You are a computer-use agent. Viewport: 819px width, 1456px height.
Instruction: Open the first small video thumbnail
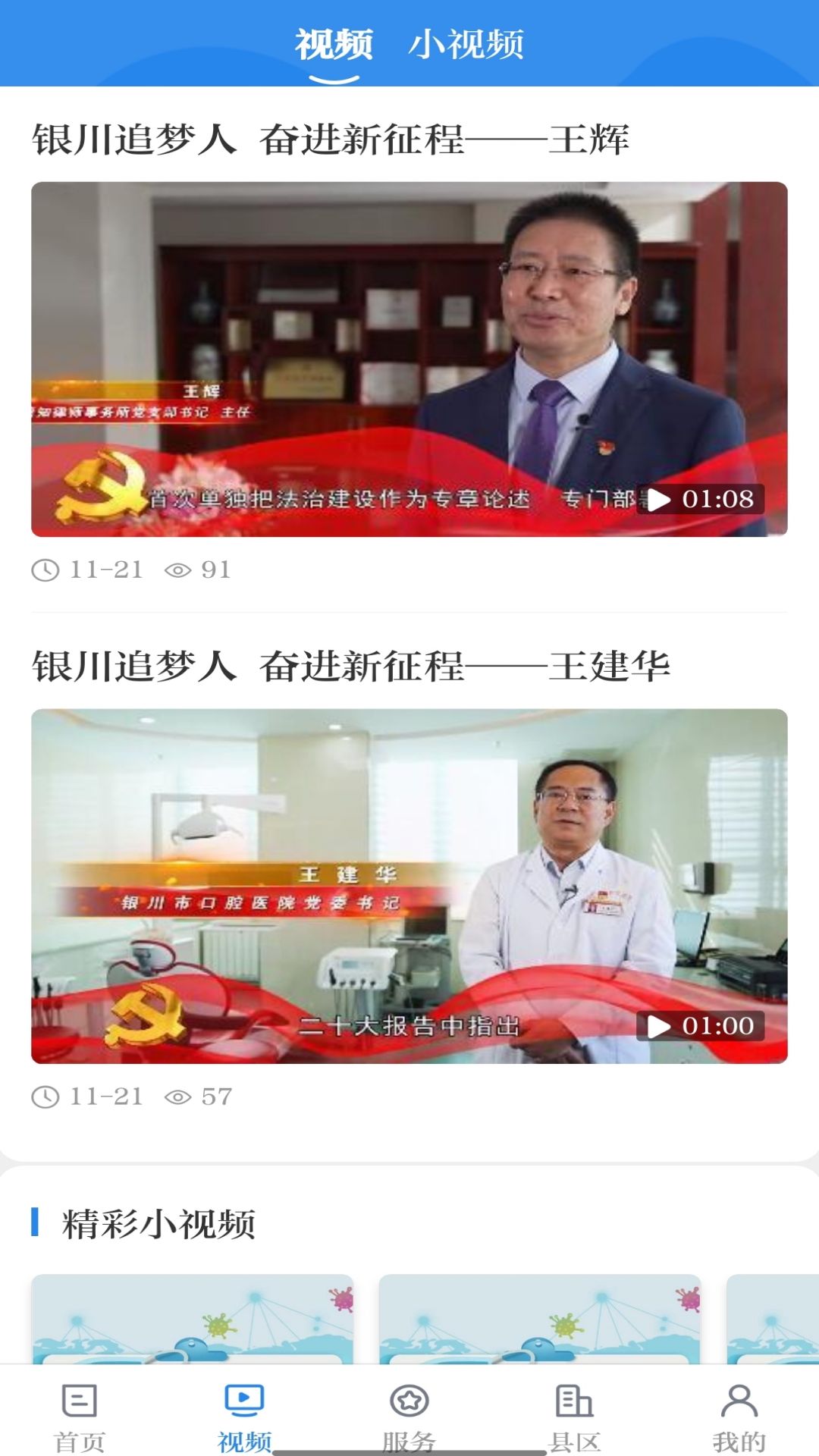tap(192, 1335)
